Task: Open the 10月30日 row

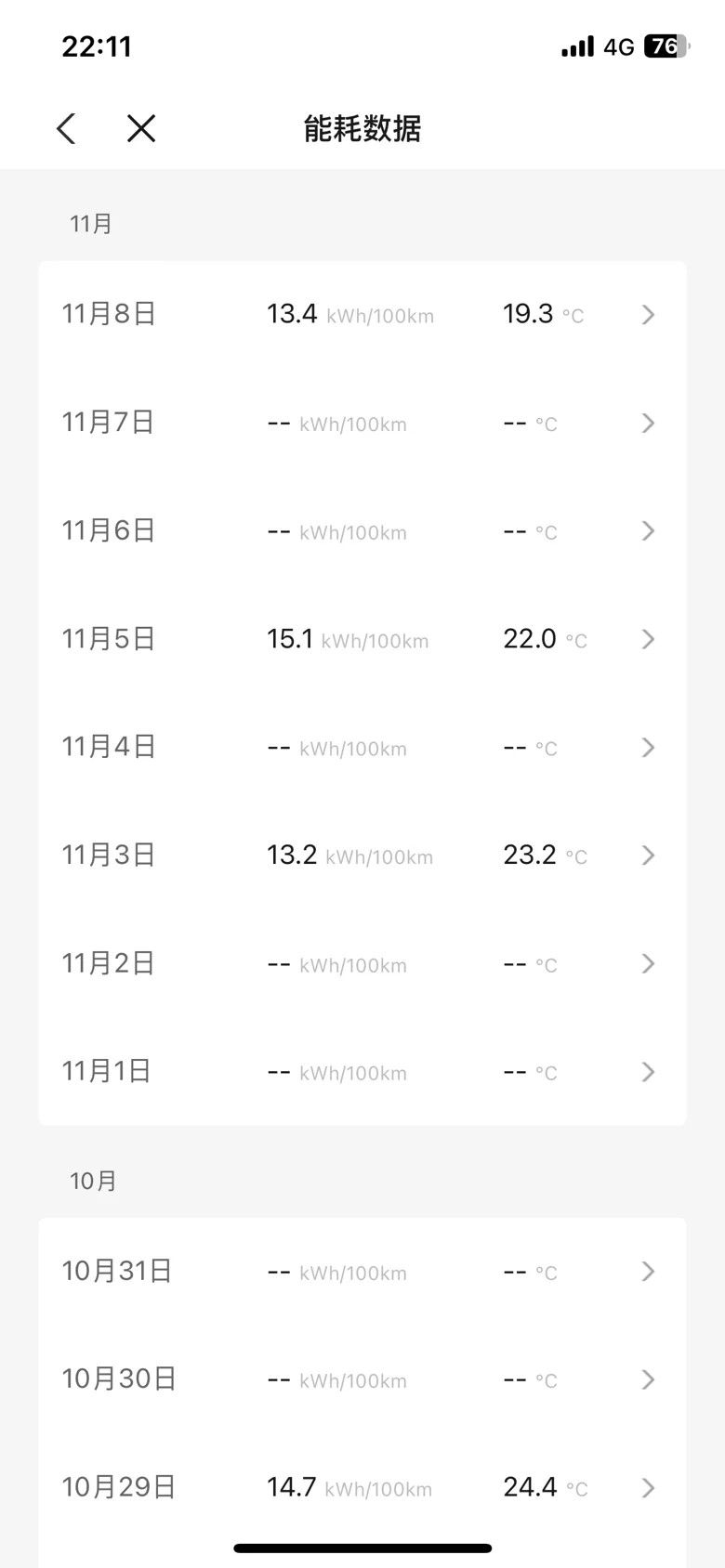Action: (362, 1379)
